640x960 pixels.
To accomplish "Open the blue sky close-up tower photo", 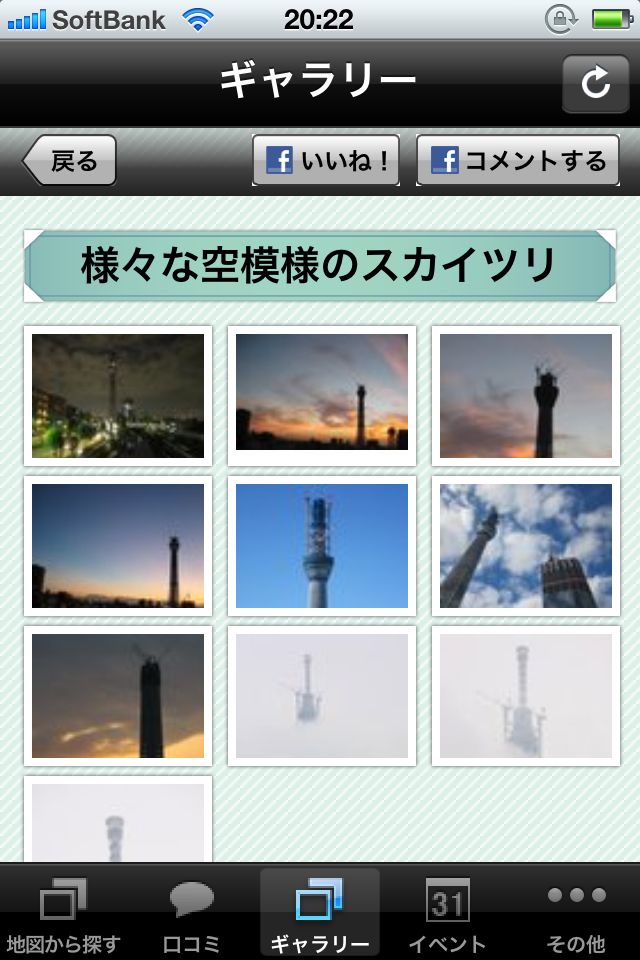I will pyautogui.click(x=322, y=546).
